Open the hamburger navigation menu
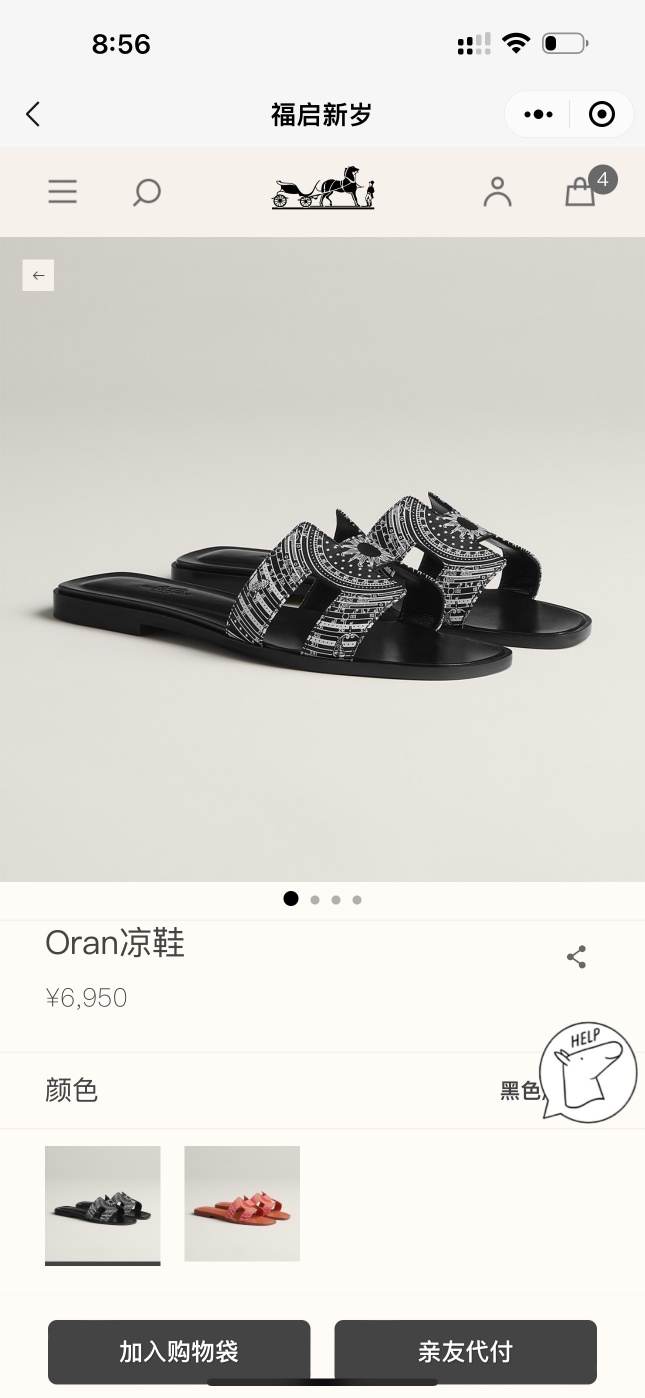Image resolution: width=645 pixels, height=1398 pixels. coord(62,191)
